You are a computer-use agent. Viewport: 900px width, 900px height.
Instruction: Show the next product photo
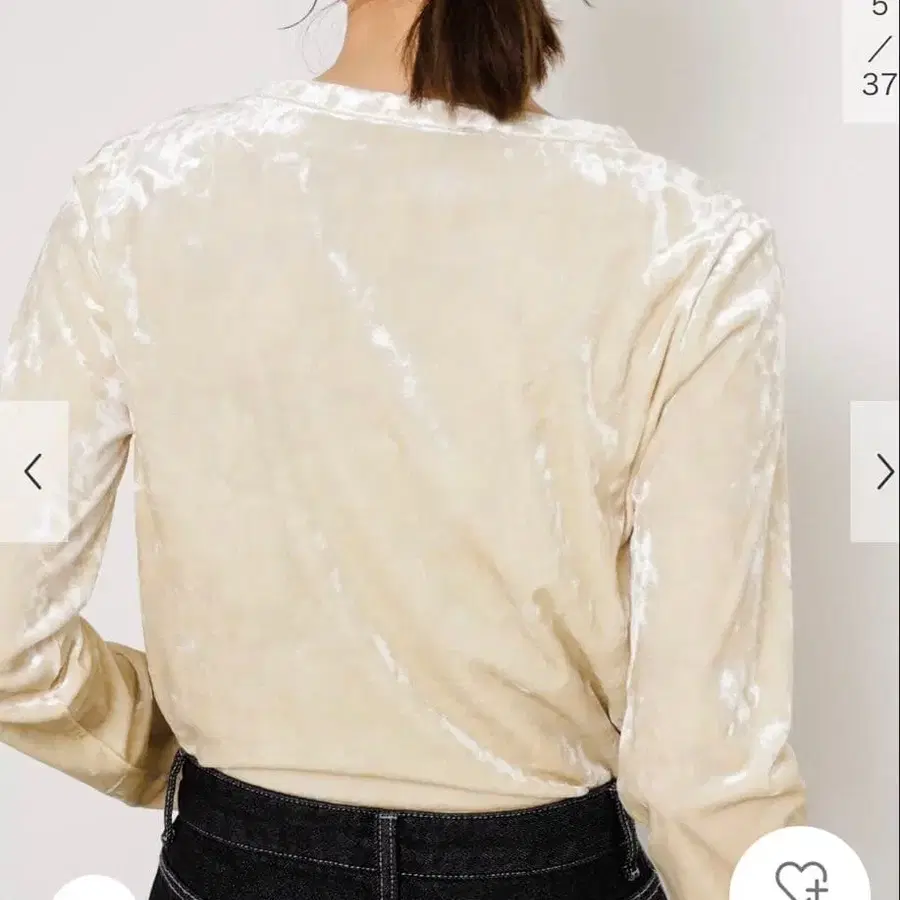pos(880,471)
